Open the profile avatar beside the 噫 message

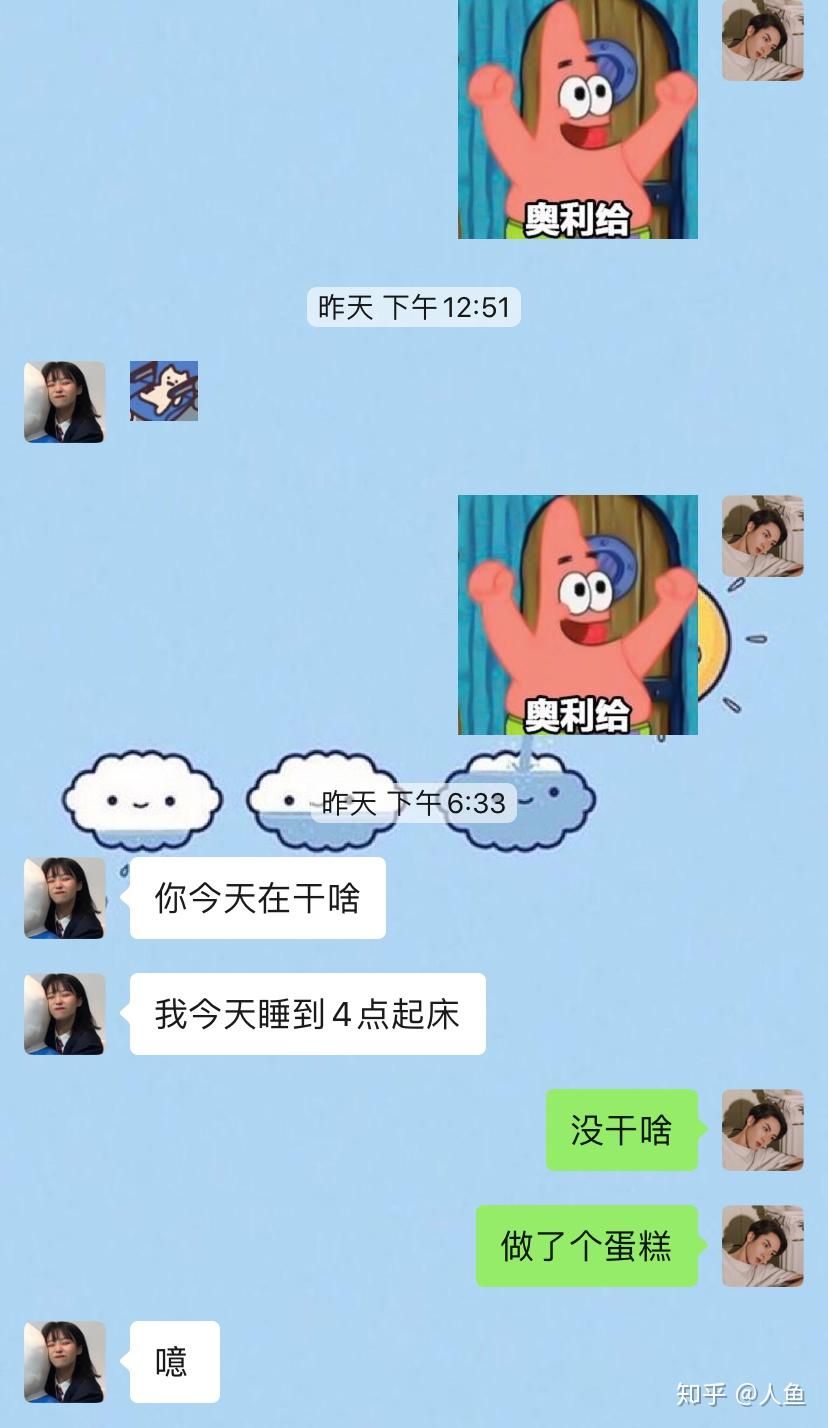pos(65,1362)
